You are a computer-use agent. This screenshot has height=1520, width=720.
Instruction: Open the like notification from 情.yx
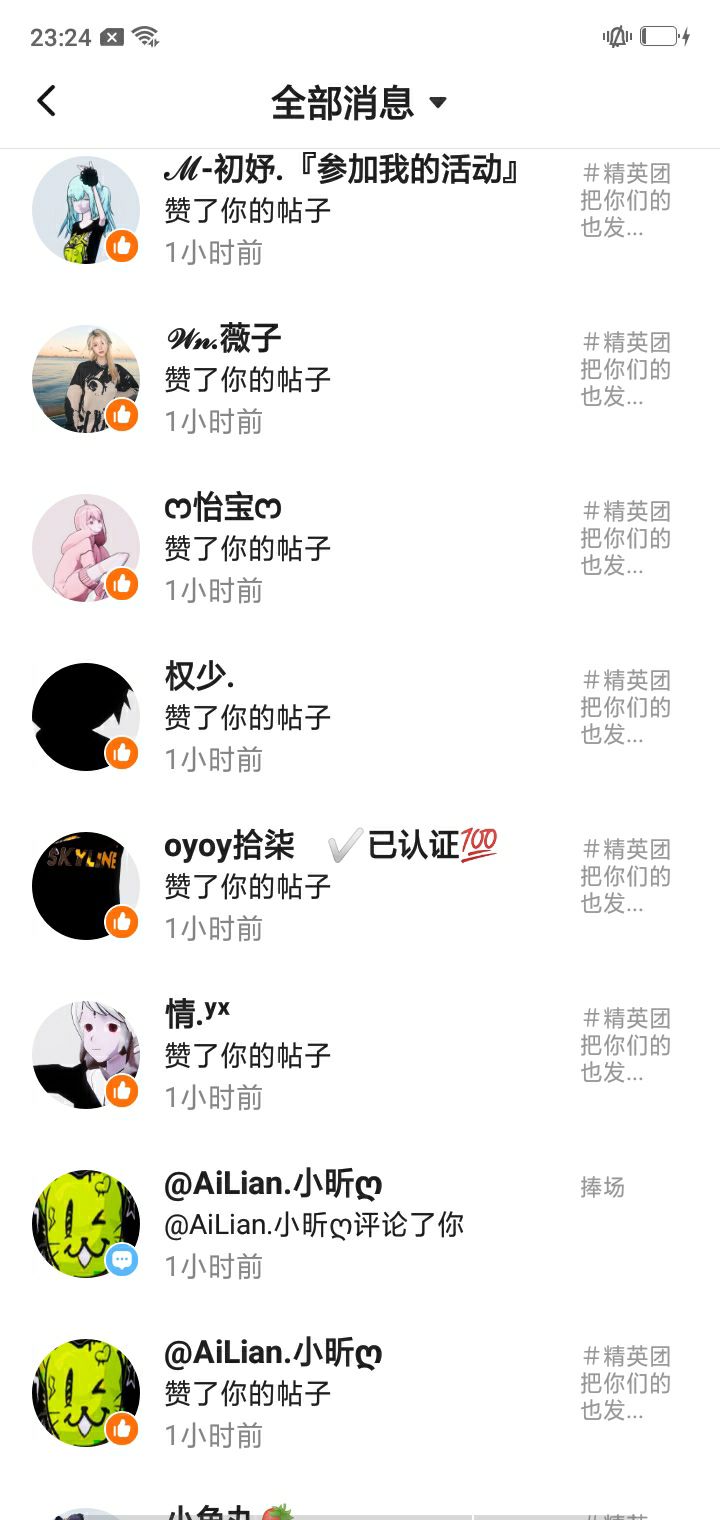tap(360, 1056)
